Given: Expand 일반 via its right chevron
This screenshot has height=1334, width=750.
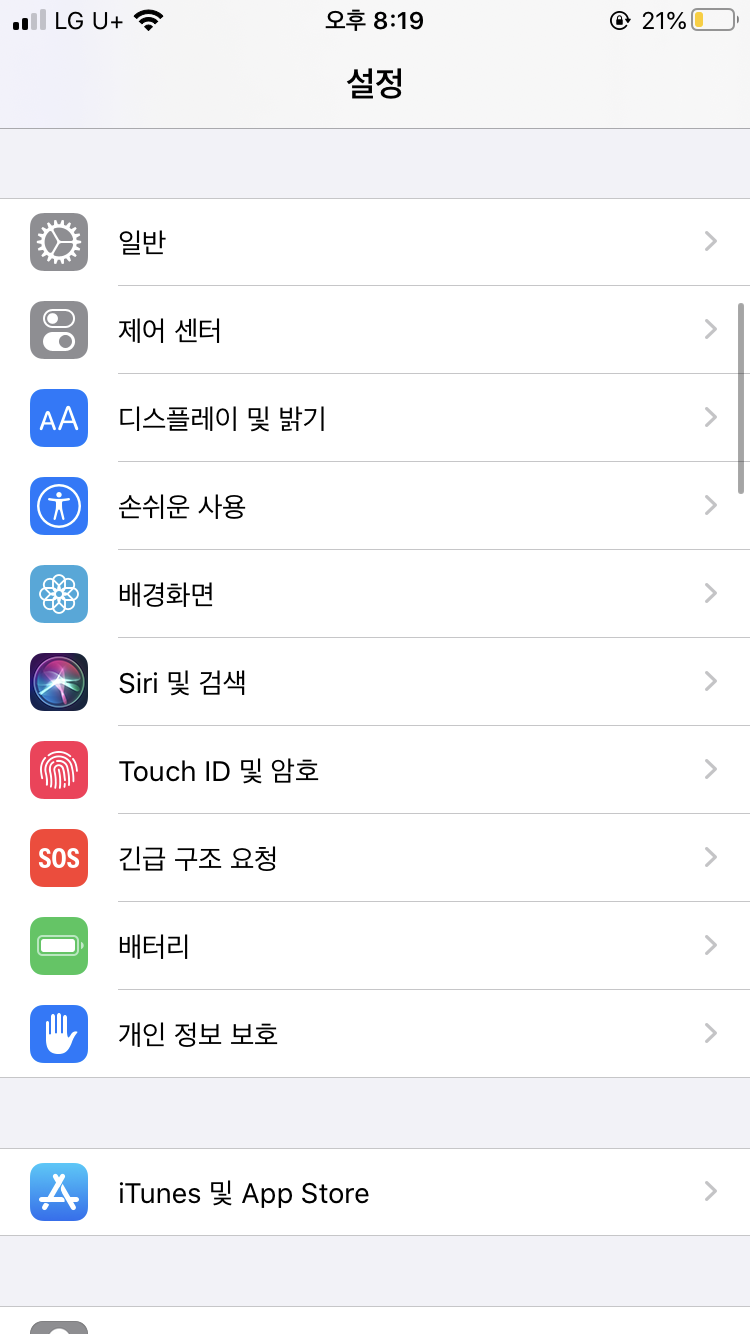Looking at the screenshot, I should click(710, 241).
